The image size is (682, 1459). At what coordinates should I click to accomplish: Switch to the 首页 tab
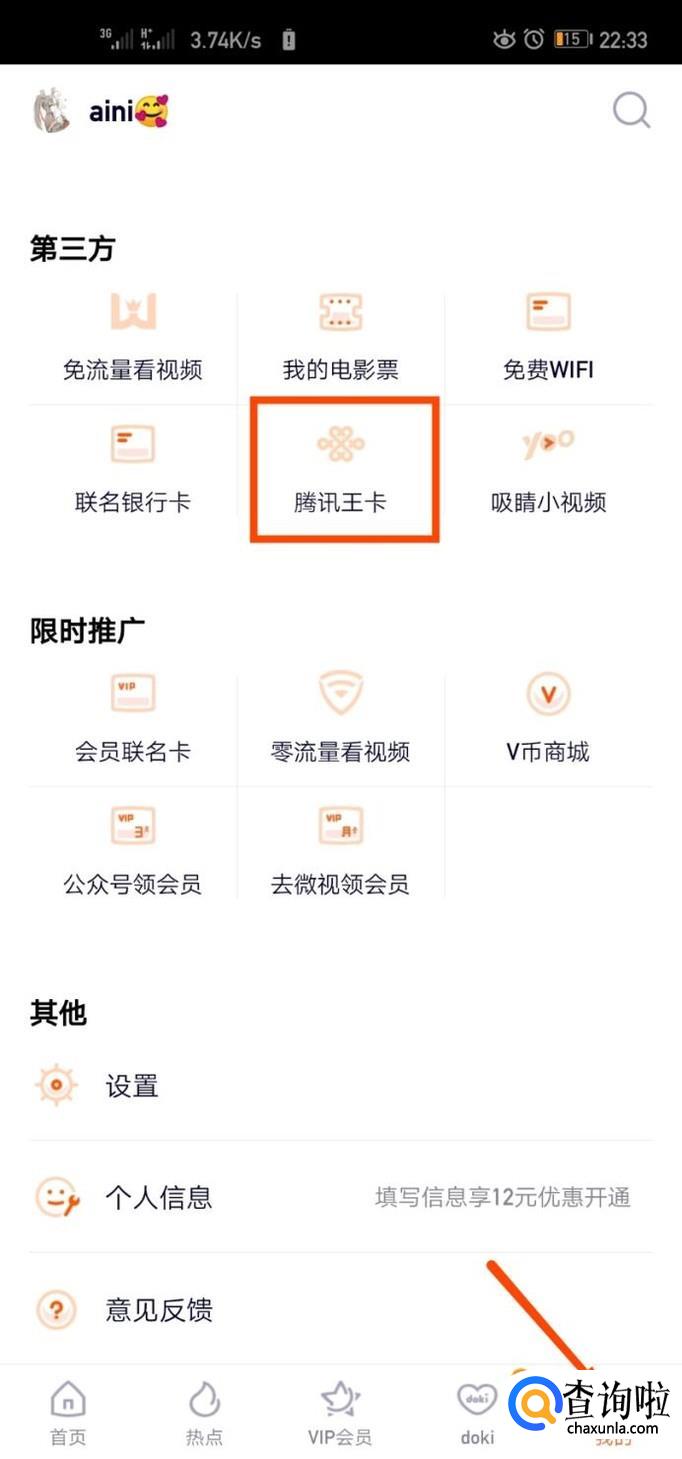pyautogui.click(x=68, y=1413)
